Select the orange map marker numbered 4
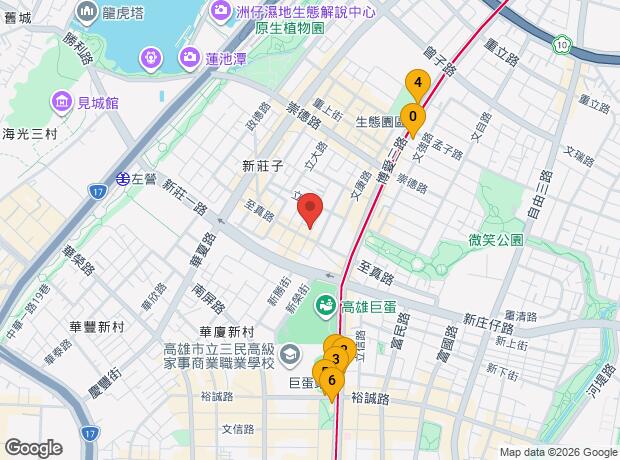Screen dimensions: 620x460 (x=417, y=82)
